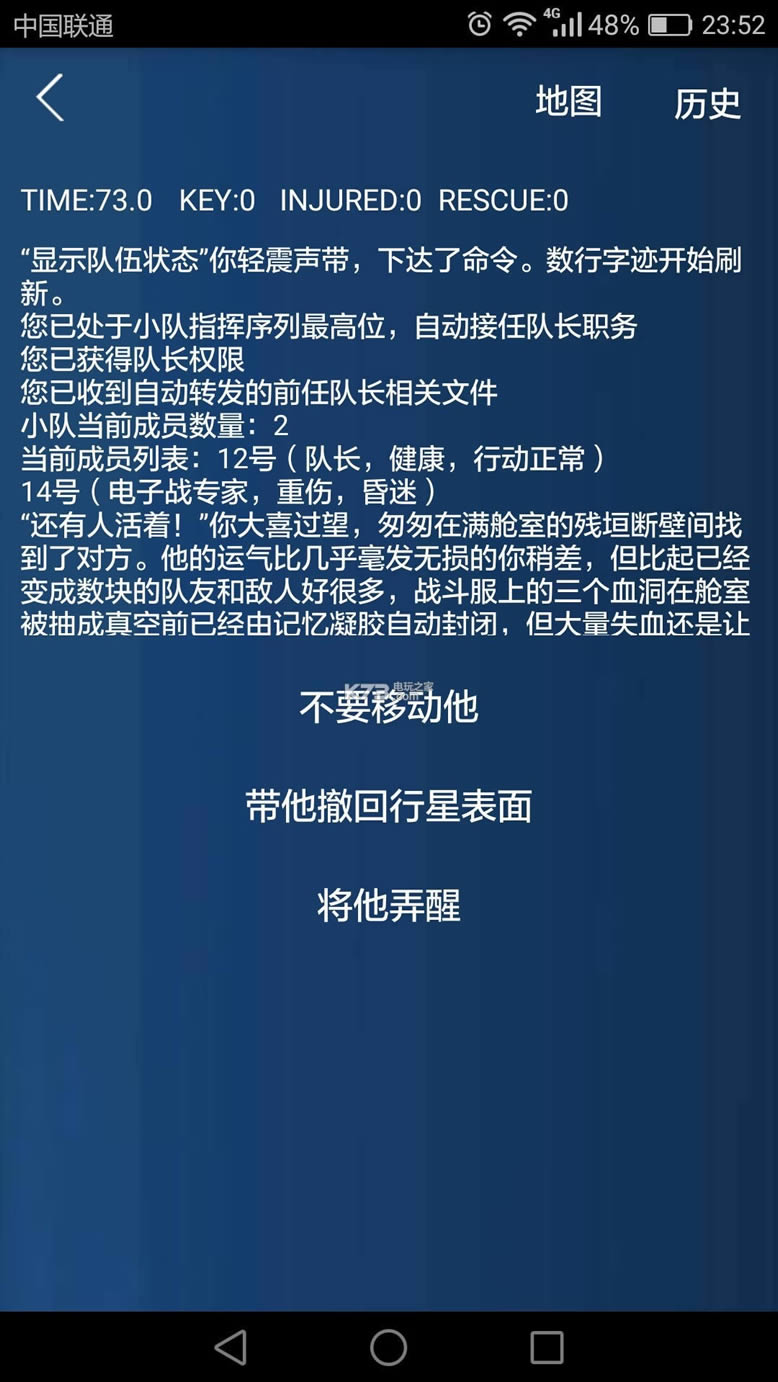
Task: Open the 历史 (History) menu
Action: point(708,101)
